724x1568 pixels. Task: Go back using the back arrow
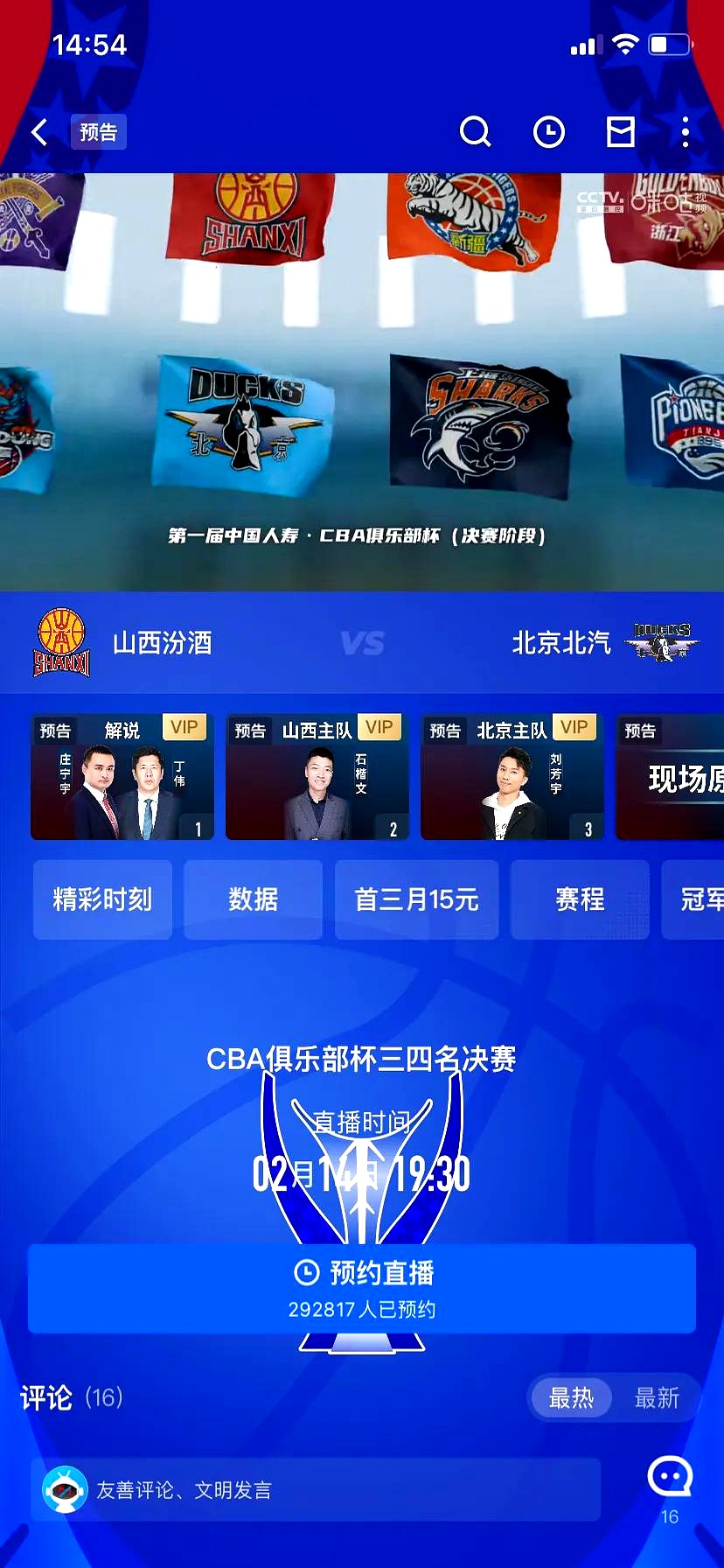(39, 133)
